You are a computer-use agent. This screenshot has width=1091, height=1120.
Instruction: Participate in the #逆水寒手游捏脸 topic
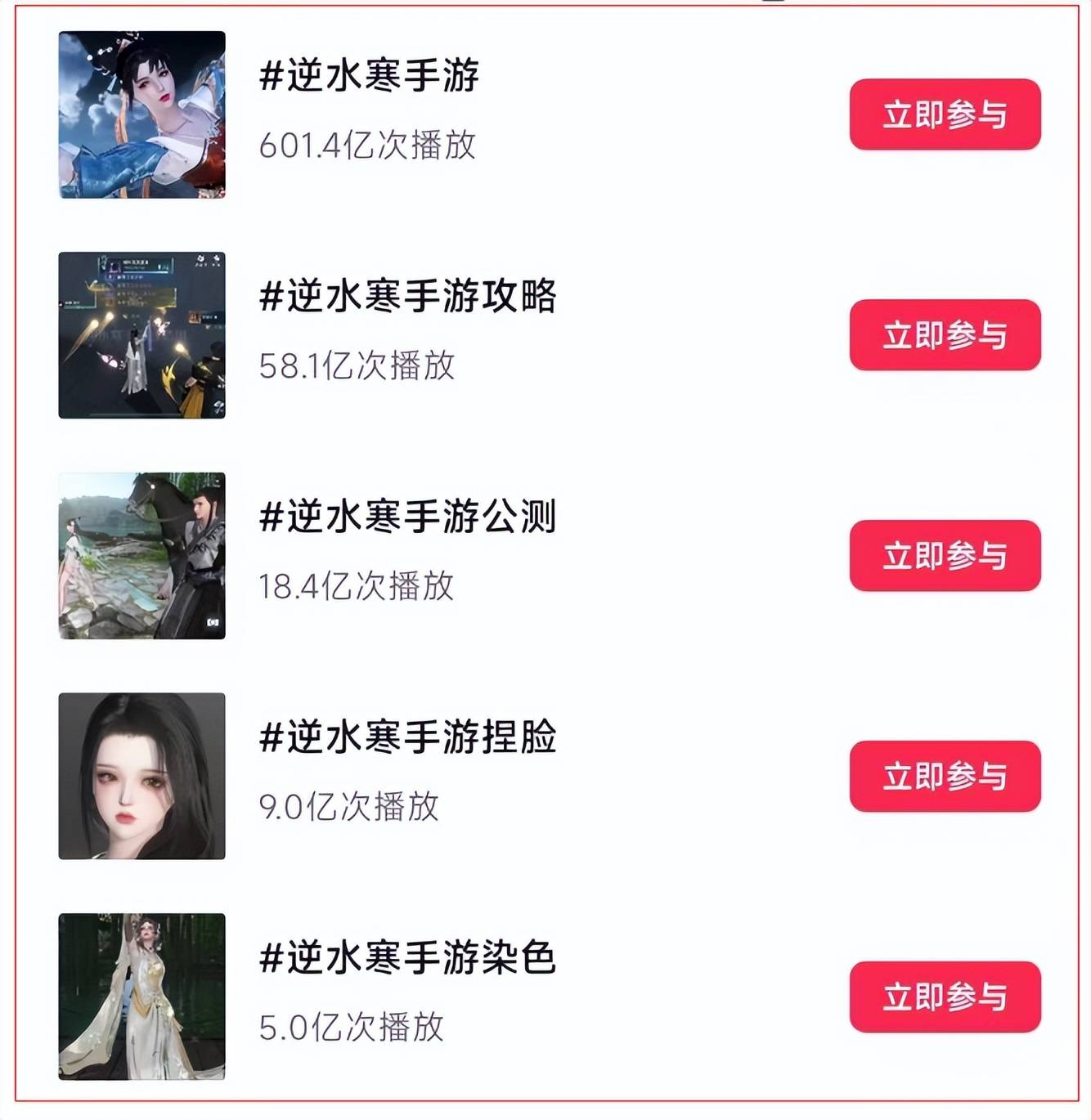coord(945,777)
